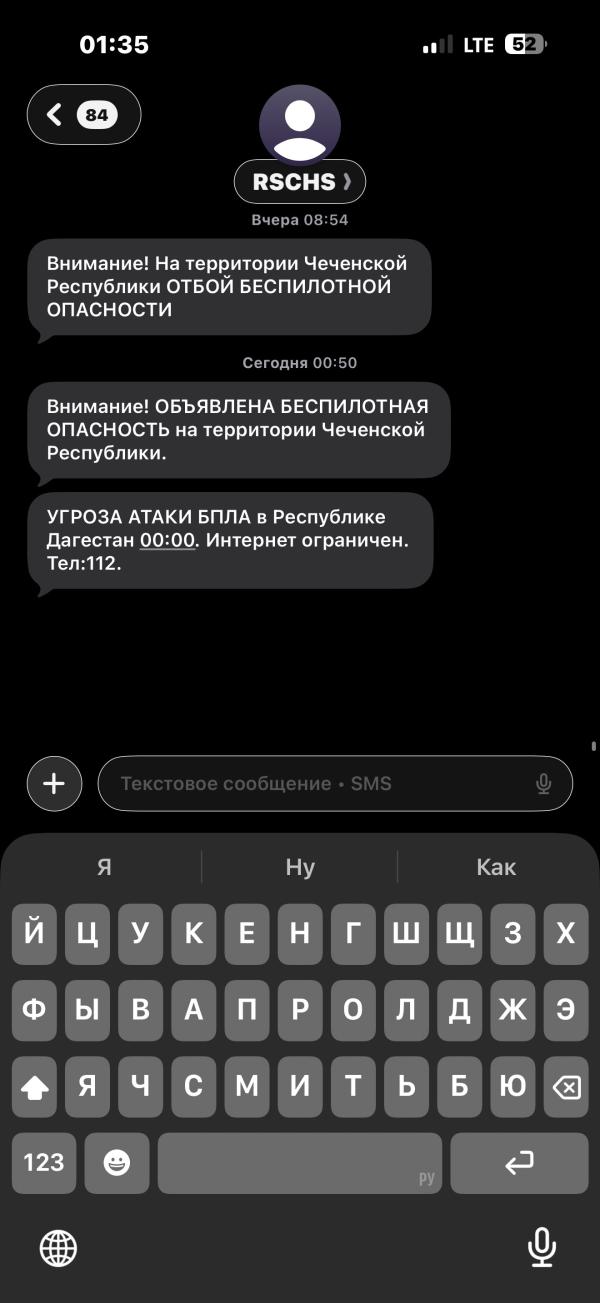Viewport: 600px width, 1303px height.
Task: Open the plus attachments menu
Action: click(x=53, y=783)
